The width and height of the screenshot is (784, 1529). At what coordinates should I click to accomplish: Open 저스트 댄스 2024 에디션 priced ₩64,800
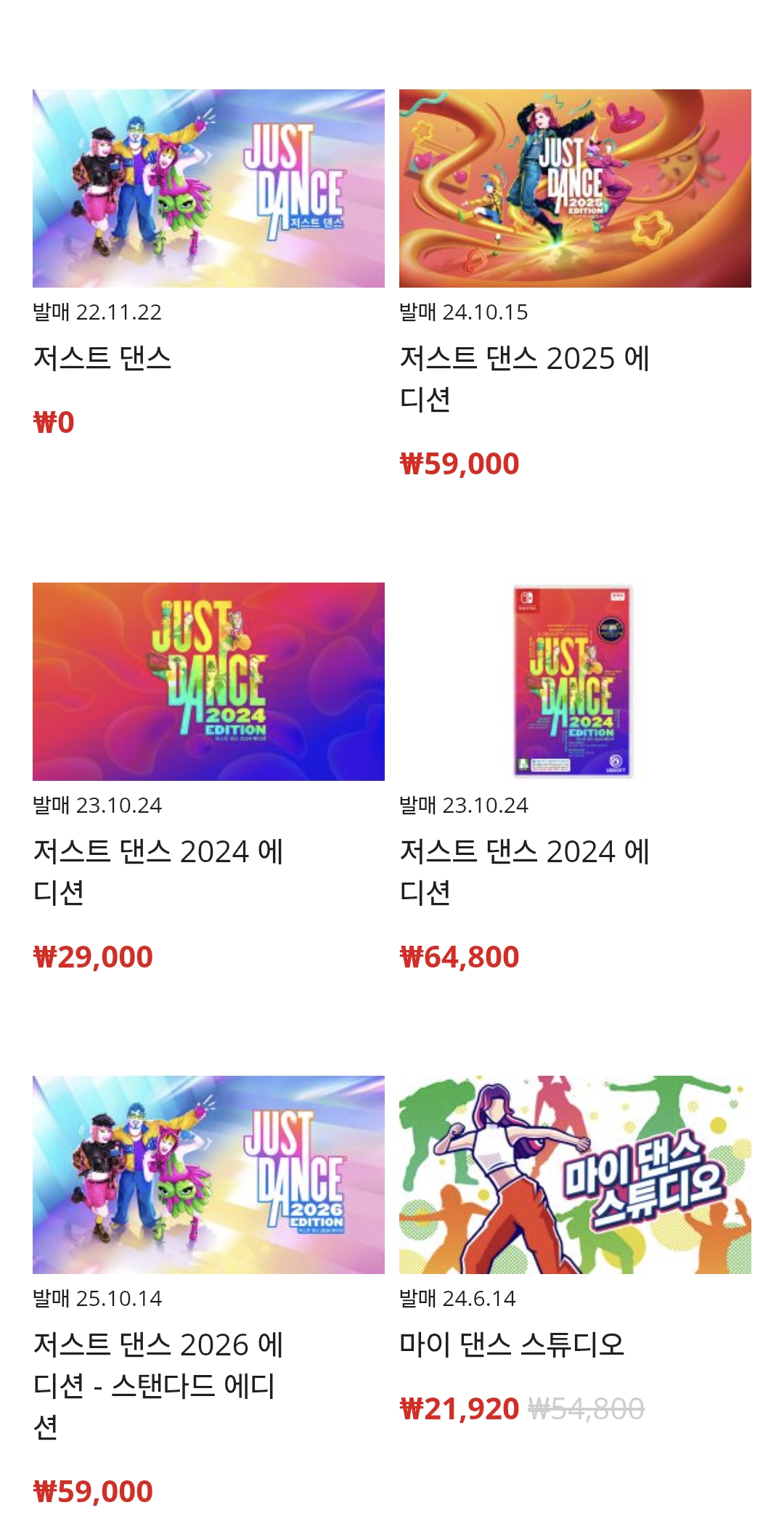[x=574, y=681]
